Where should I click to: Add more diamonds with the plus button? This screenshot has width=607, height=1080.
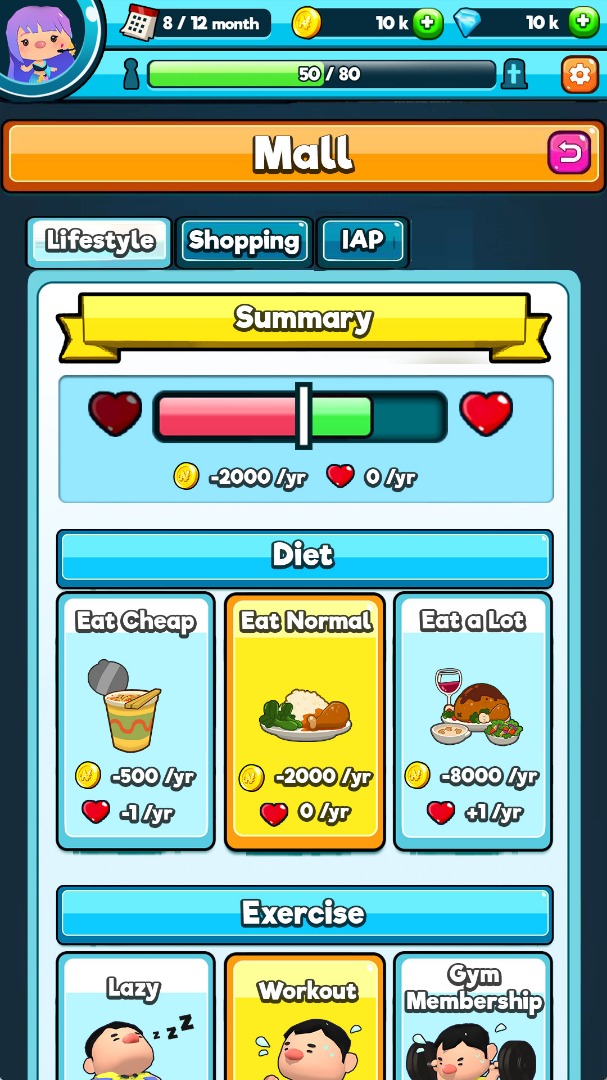pos(583,22)
